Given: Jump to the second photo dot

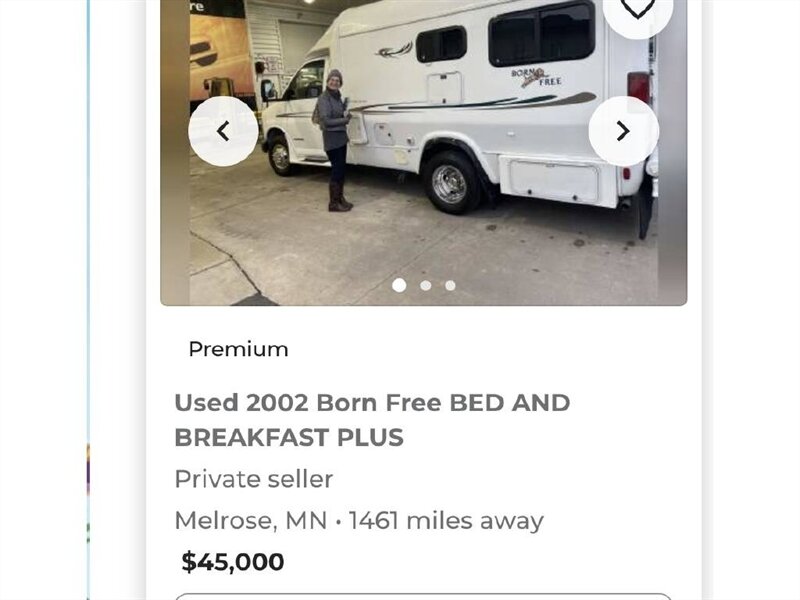Looking at the screenshot, I should (x=426, y=285).
